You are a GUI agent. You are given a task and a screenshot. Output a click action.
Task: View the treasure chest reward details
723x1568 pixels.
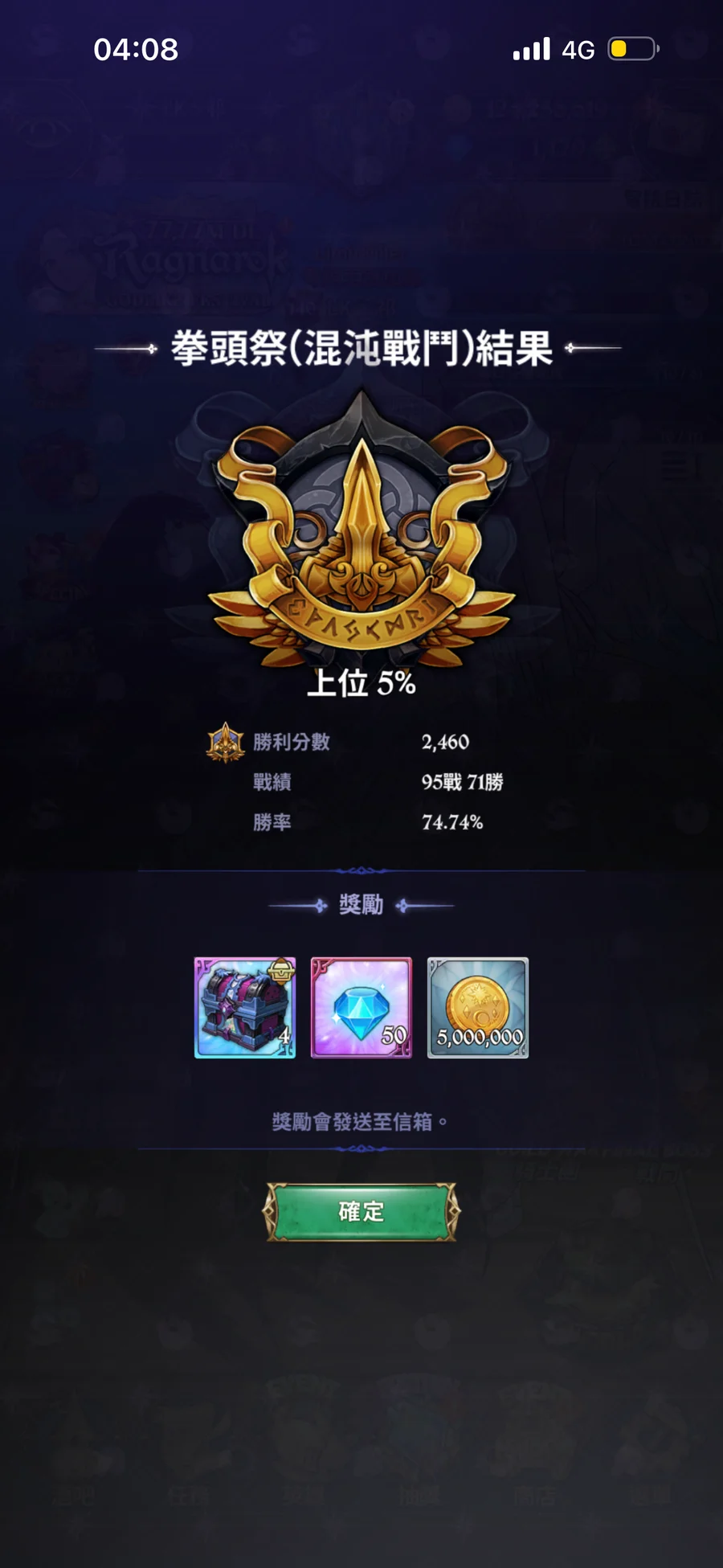[x=245, y=1007]
